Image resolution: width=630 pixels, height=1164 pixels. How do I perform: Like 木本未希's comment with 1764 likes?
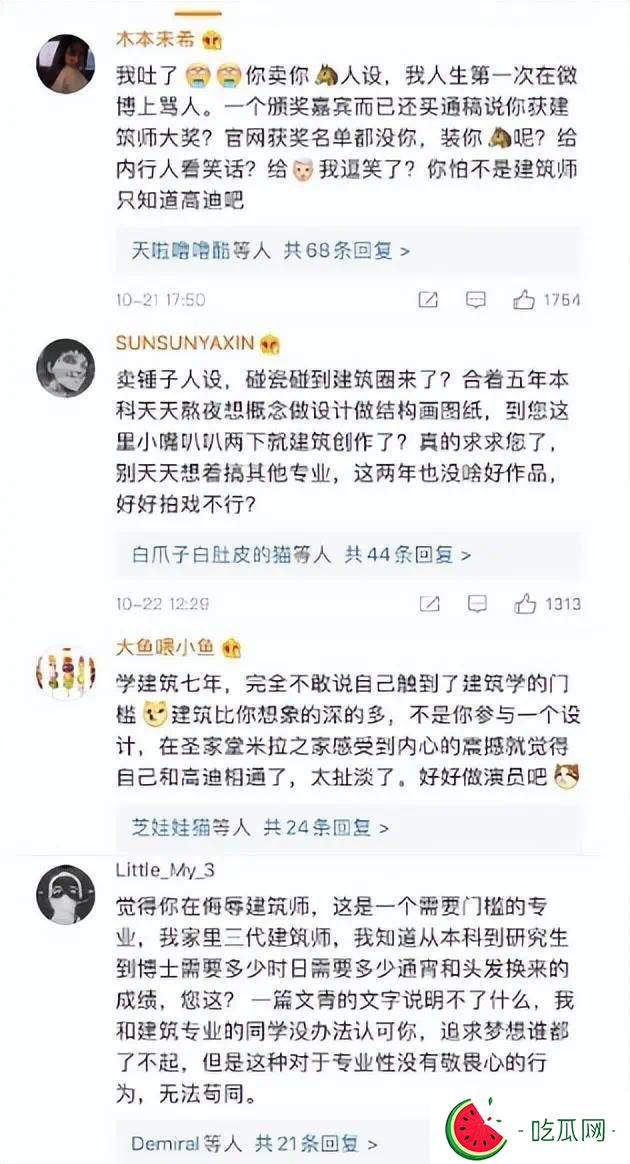click(x=524, y=299)
